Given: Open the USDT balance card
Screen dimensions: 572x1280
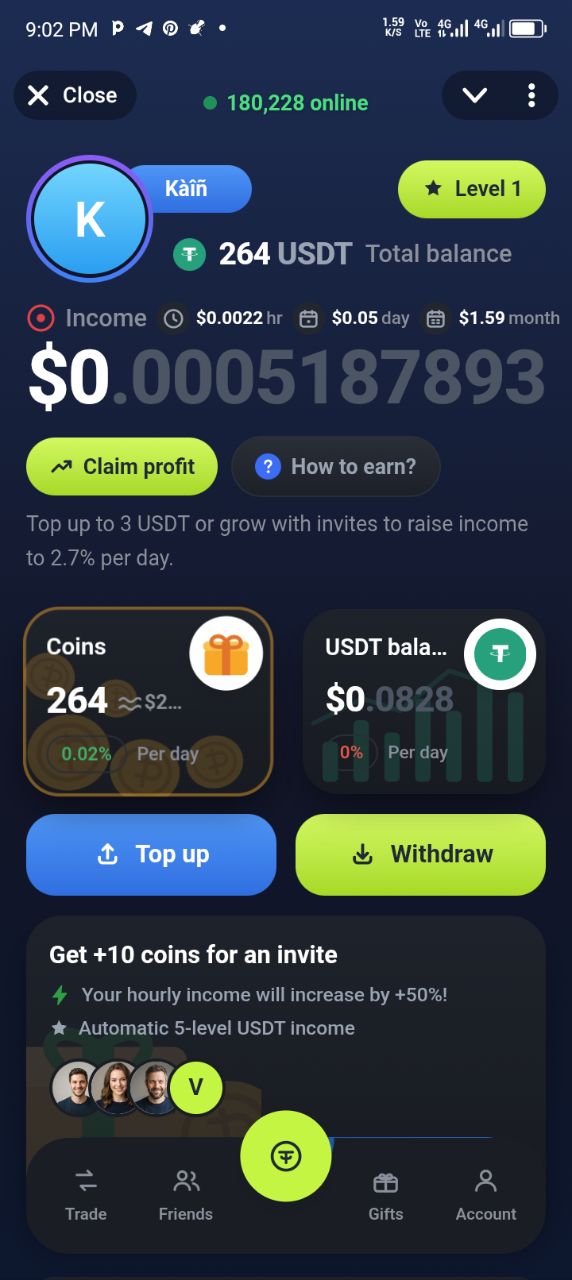Looking at the screenshot, I should coord(424,701).
